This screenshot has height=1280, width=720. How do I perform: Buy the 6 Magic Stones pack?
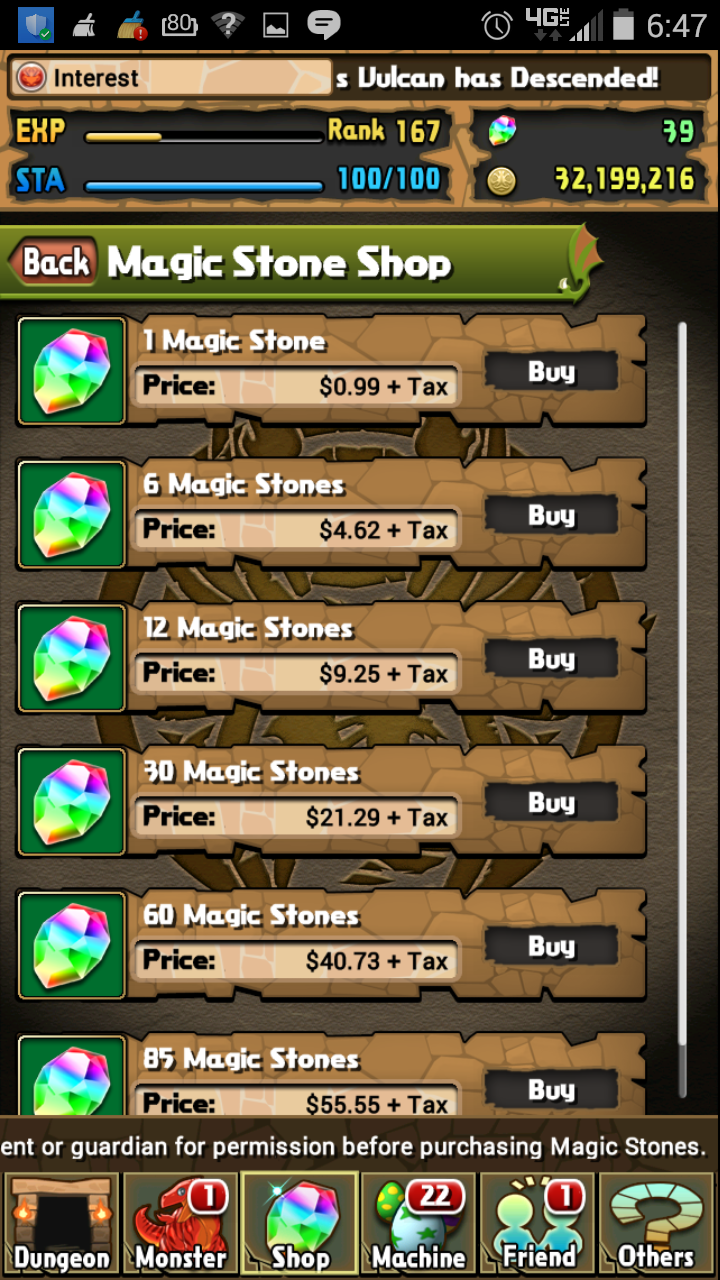click(x=551, y=516)
